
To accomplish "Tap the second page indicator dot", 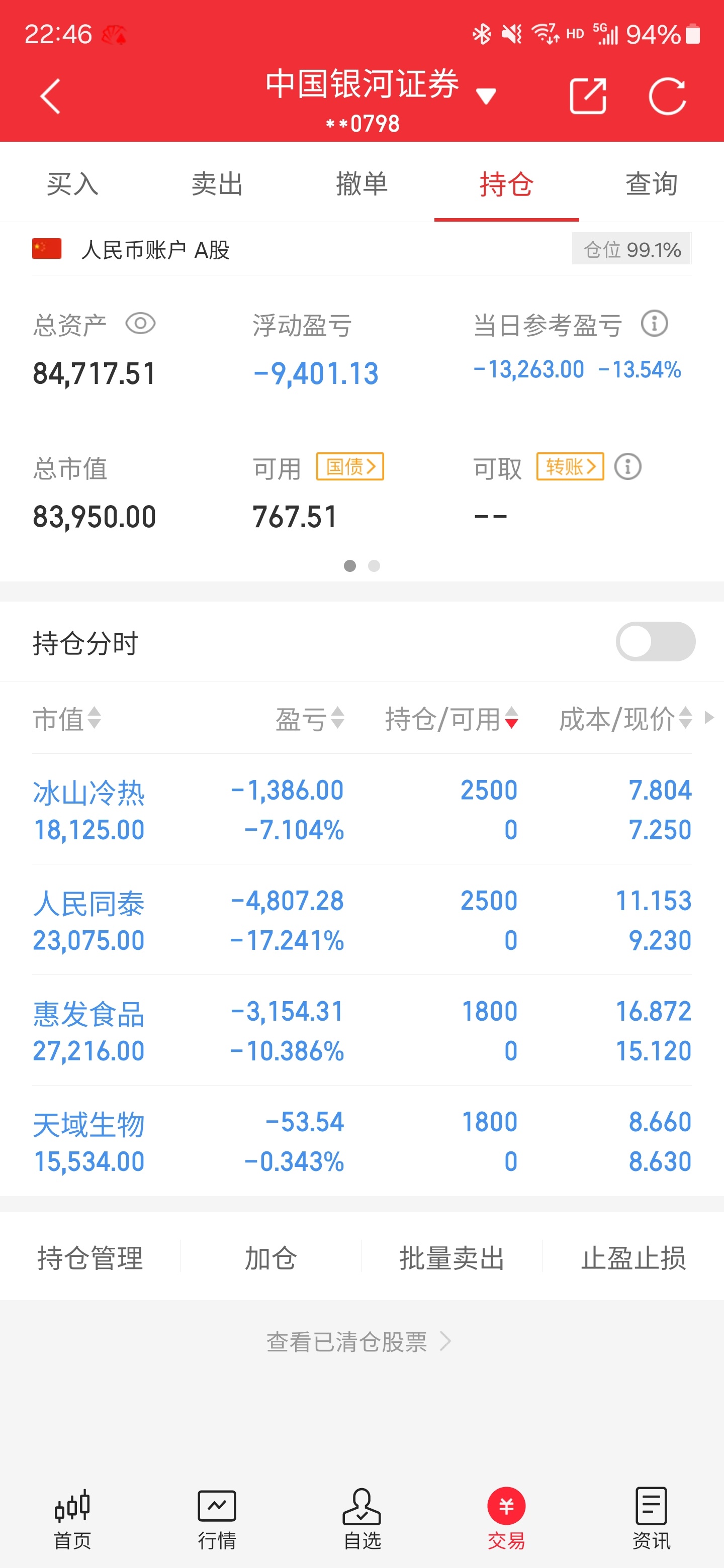I will pyautogui.click(x=375, y=566).
